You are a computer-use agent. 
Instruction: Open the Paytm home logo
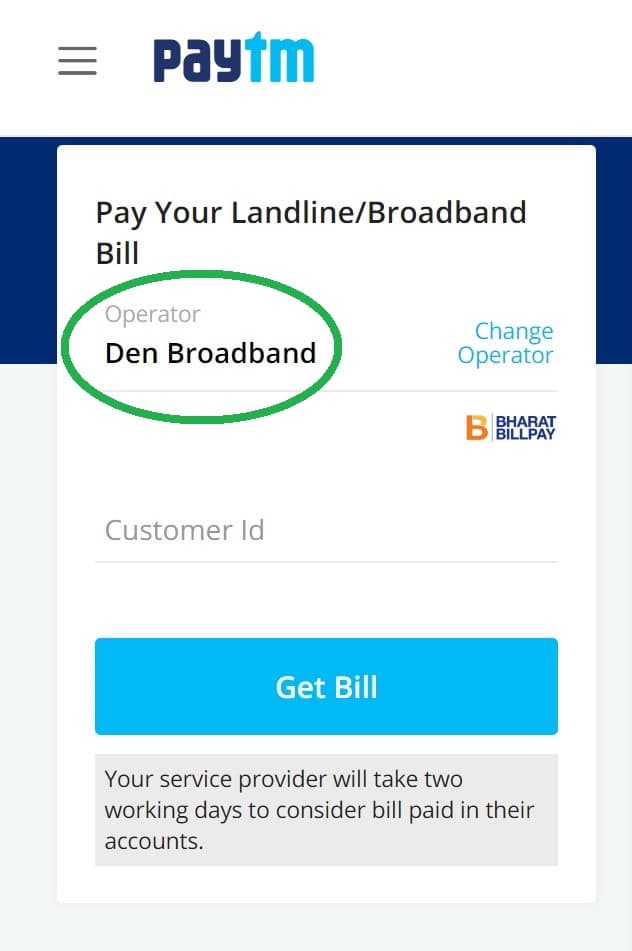point(234,59)
